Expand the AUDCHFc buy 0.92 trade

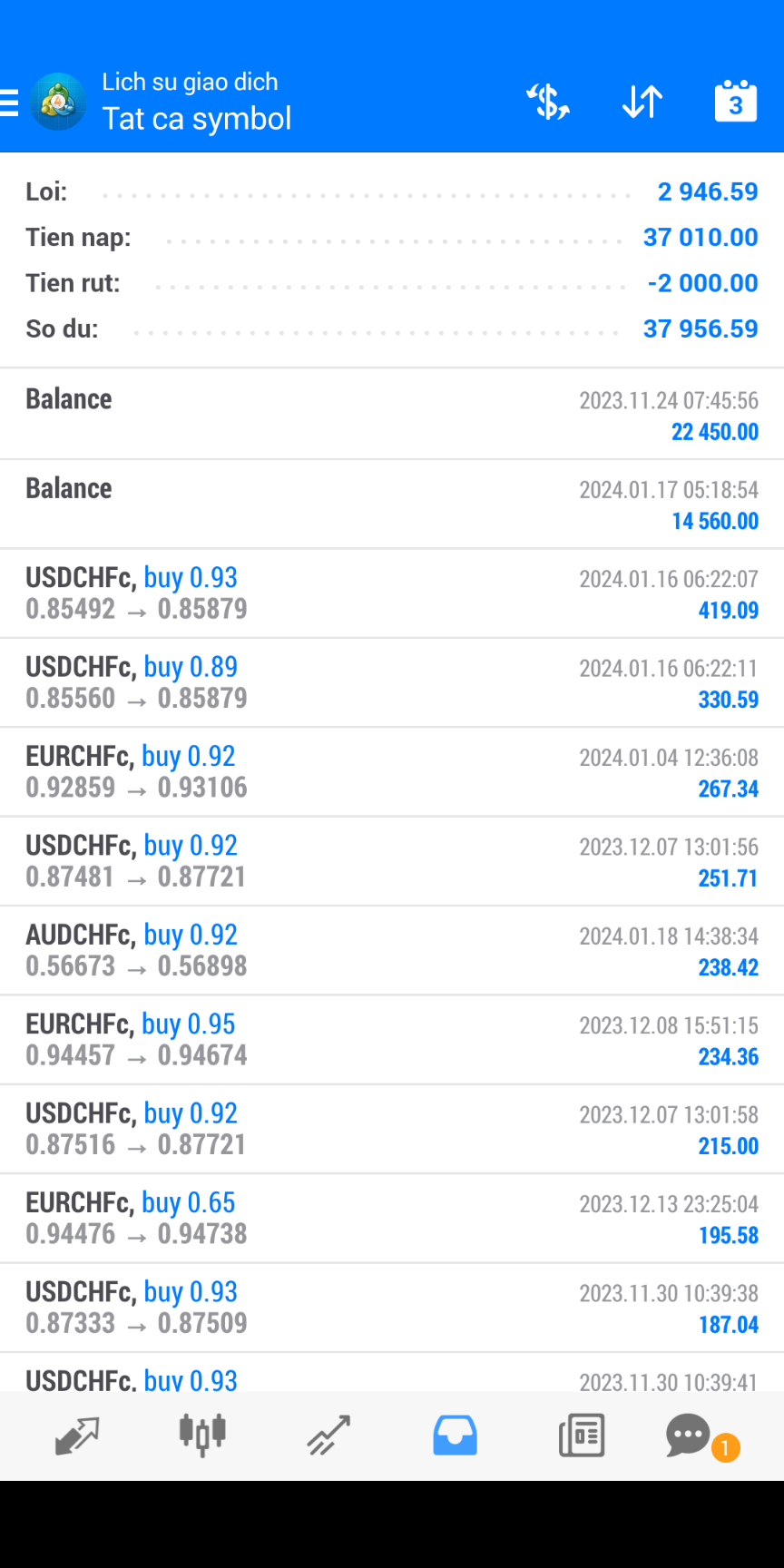coord(392,950)
